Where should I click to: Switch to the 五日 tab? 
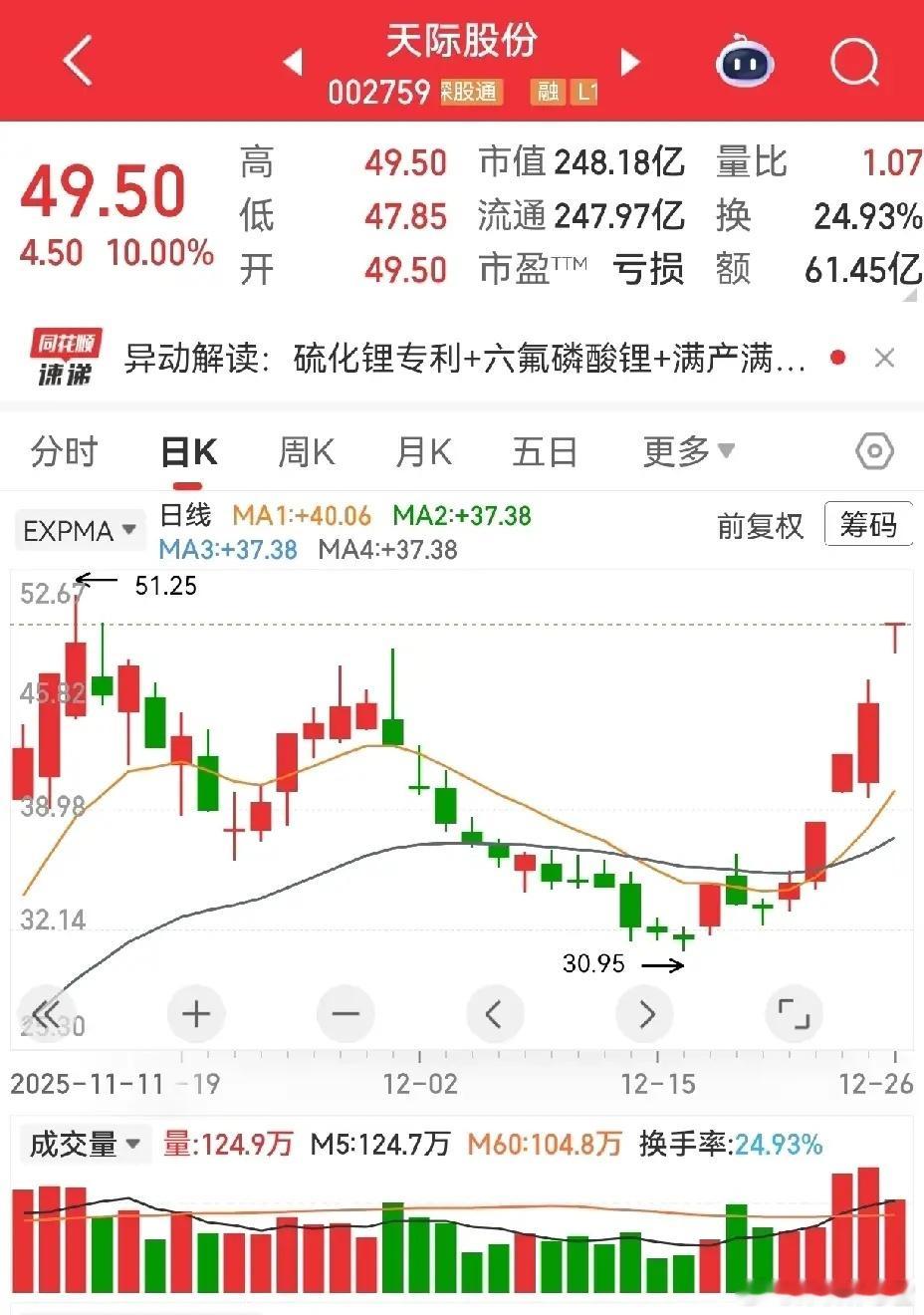[545, 452]
